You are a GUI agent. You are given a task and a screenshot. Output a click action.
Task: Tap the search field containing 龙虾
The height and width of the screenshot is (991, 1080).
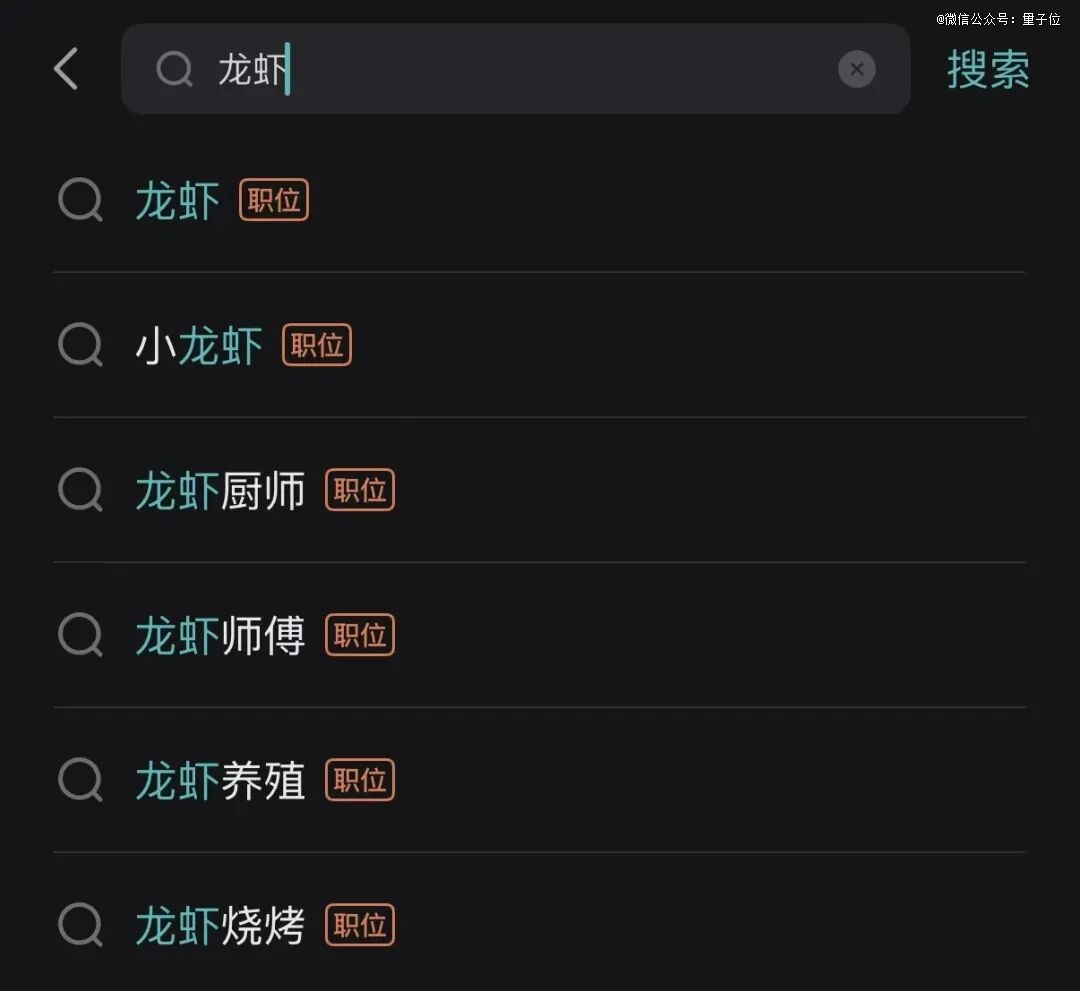(x=500, y=69)
